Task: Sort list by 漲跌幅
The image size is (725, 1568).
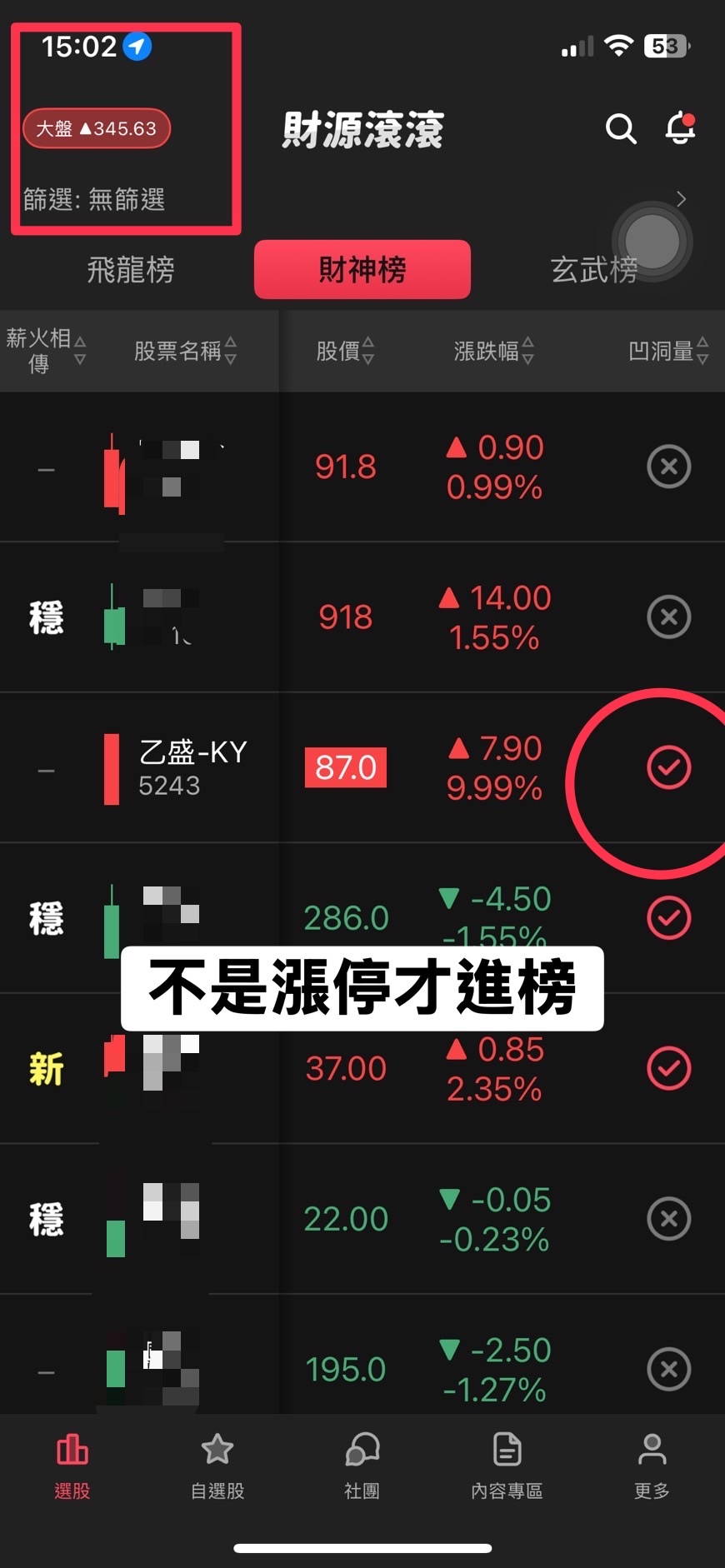Action: 493,351
